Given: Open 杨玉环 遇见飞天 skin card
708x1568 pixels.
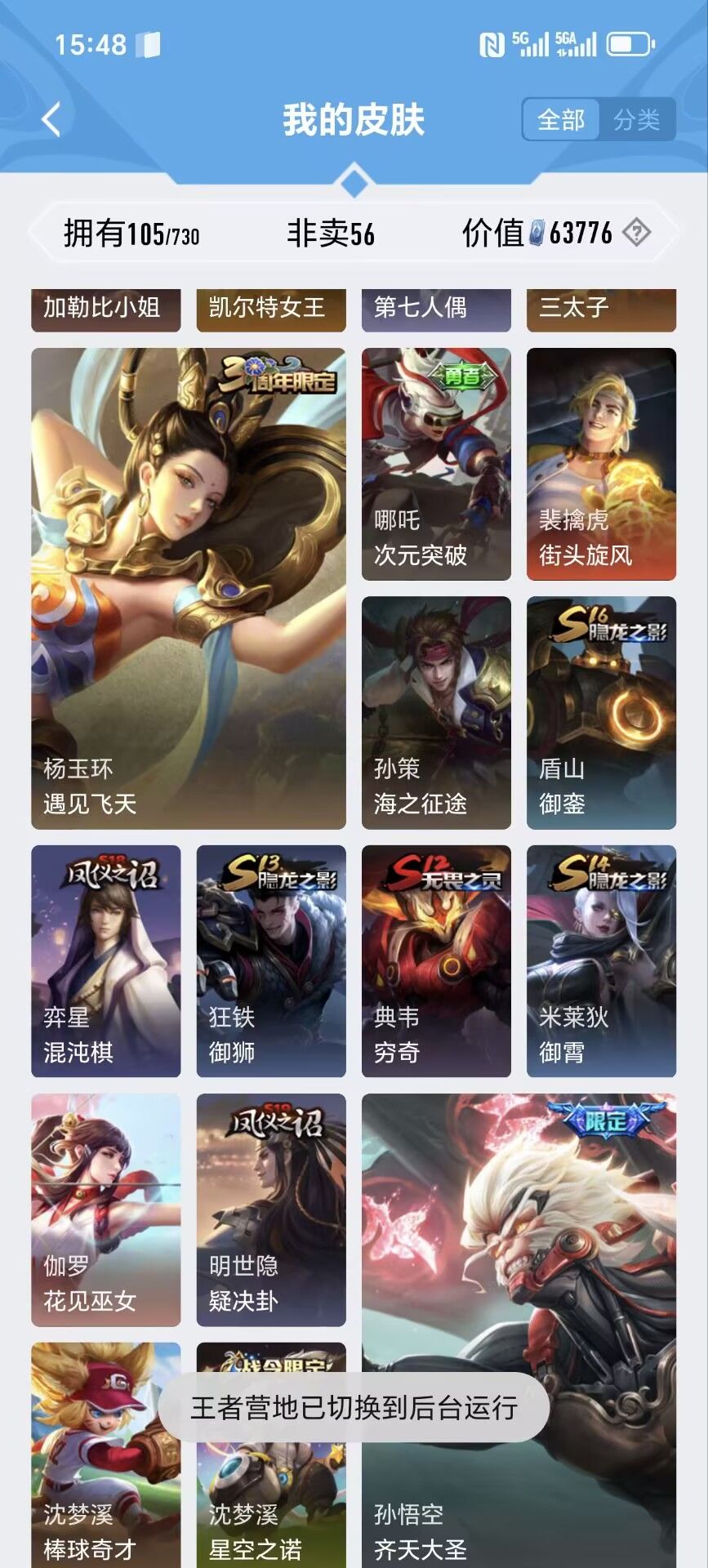Looking at the screenshot, I should point(189,588).
